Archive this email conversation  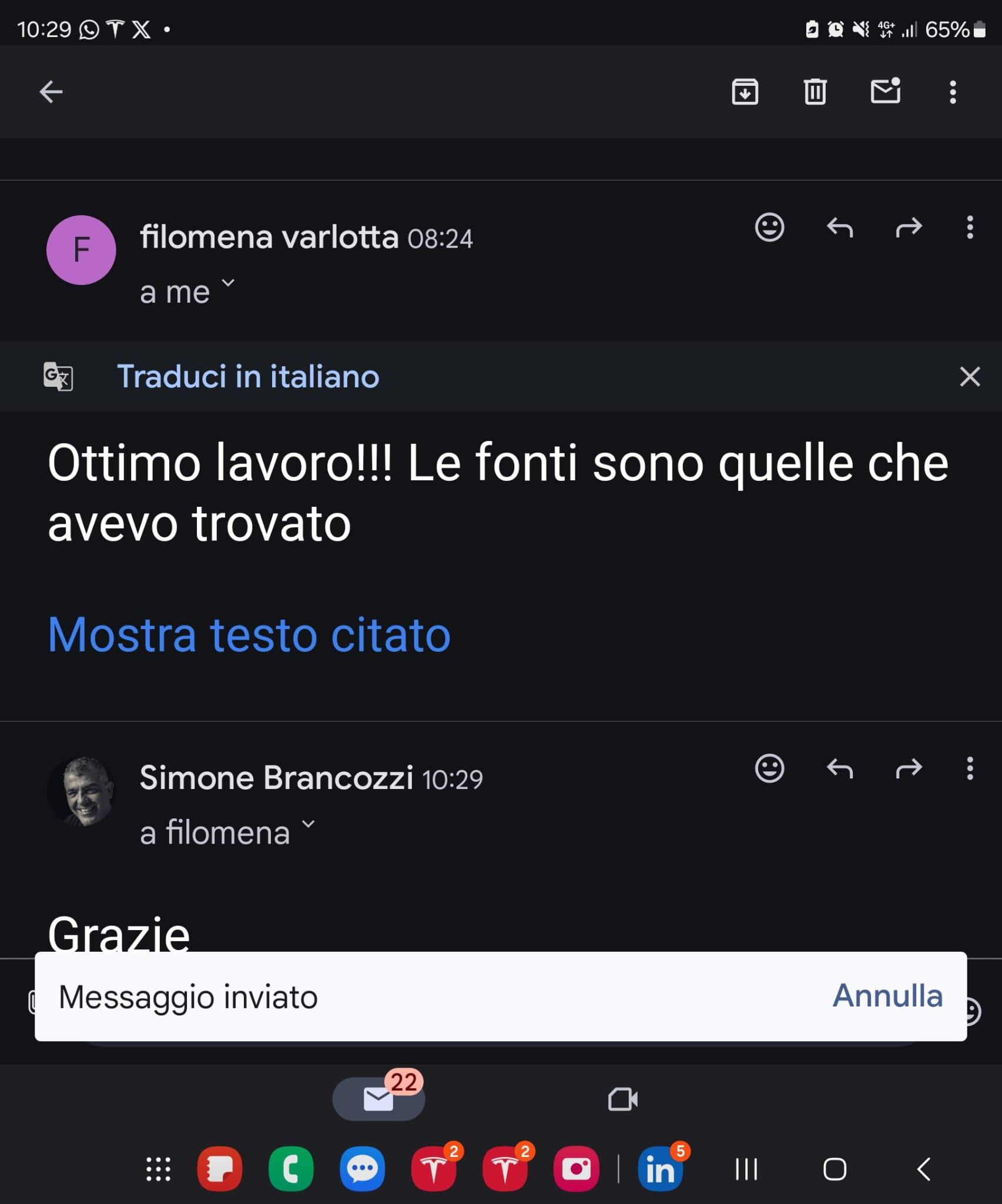745,92
